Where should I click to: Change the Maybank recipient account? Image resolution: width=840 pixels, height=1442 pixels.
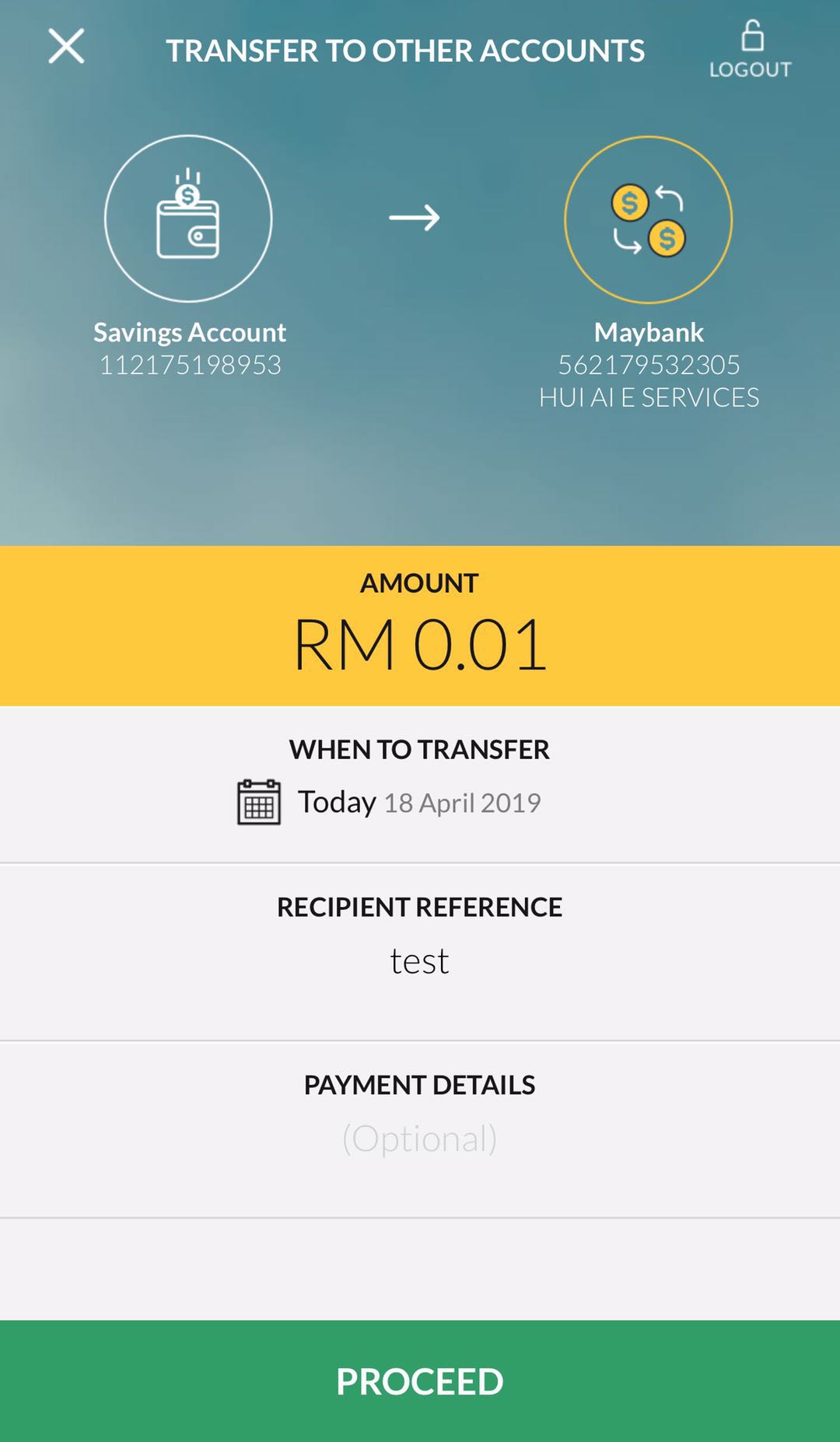coord(648,220)
